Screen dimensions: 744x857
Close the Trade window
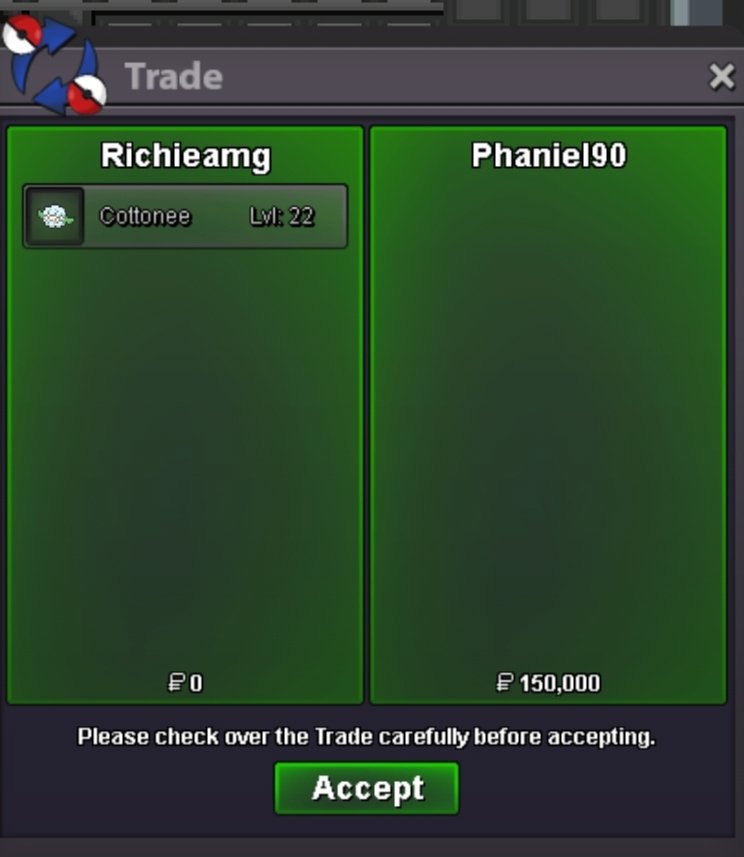[721, 77]
